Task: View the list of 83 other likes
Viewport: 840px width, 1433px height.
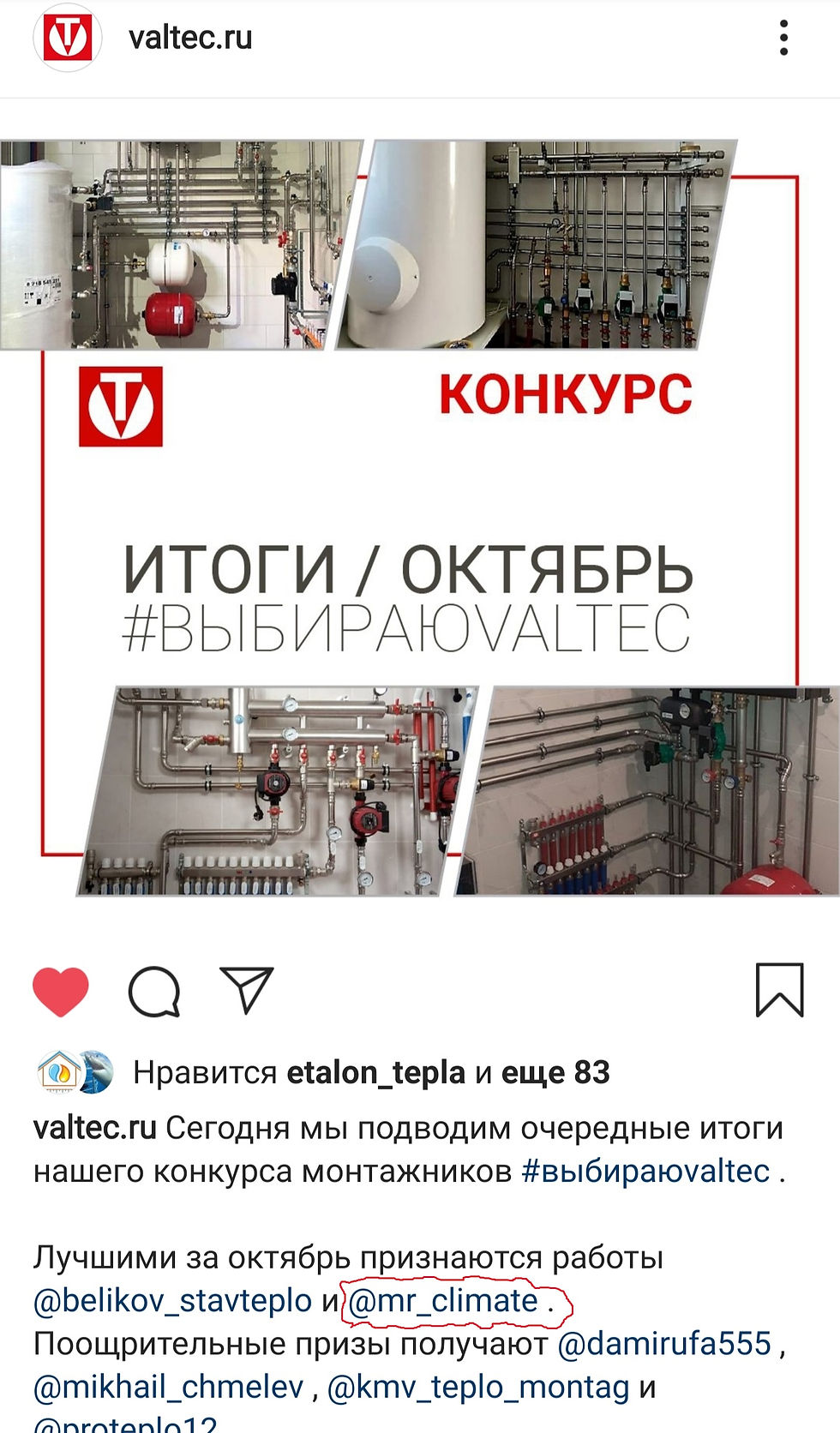Action: (x=555, y=1073)
